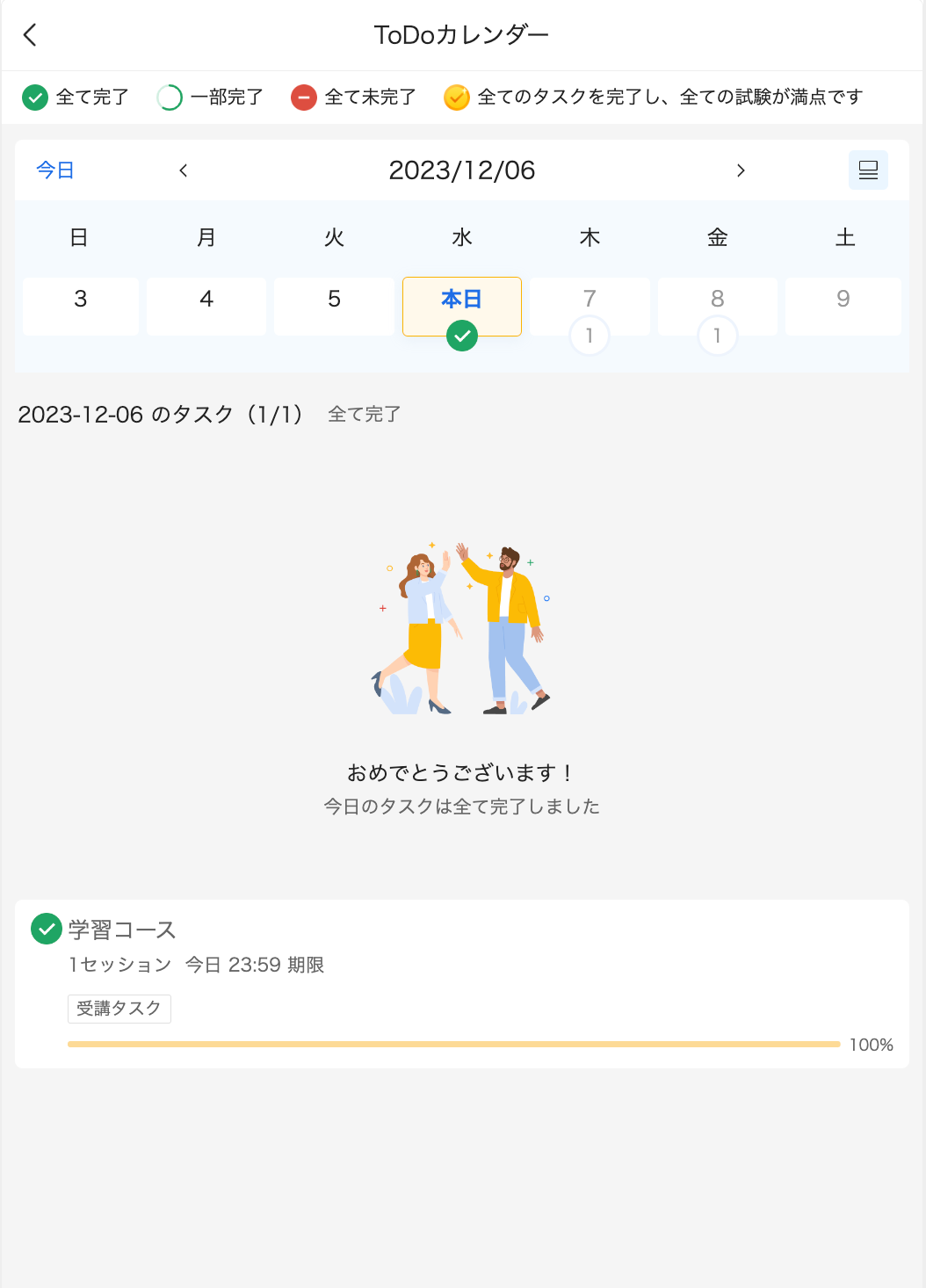
Task: Select day 5 on calendar
Action: [x=334, y=306]
